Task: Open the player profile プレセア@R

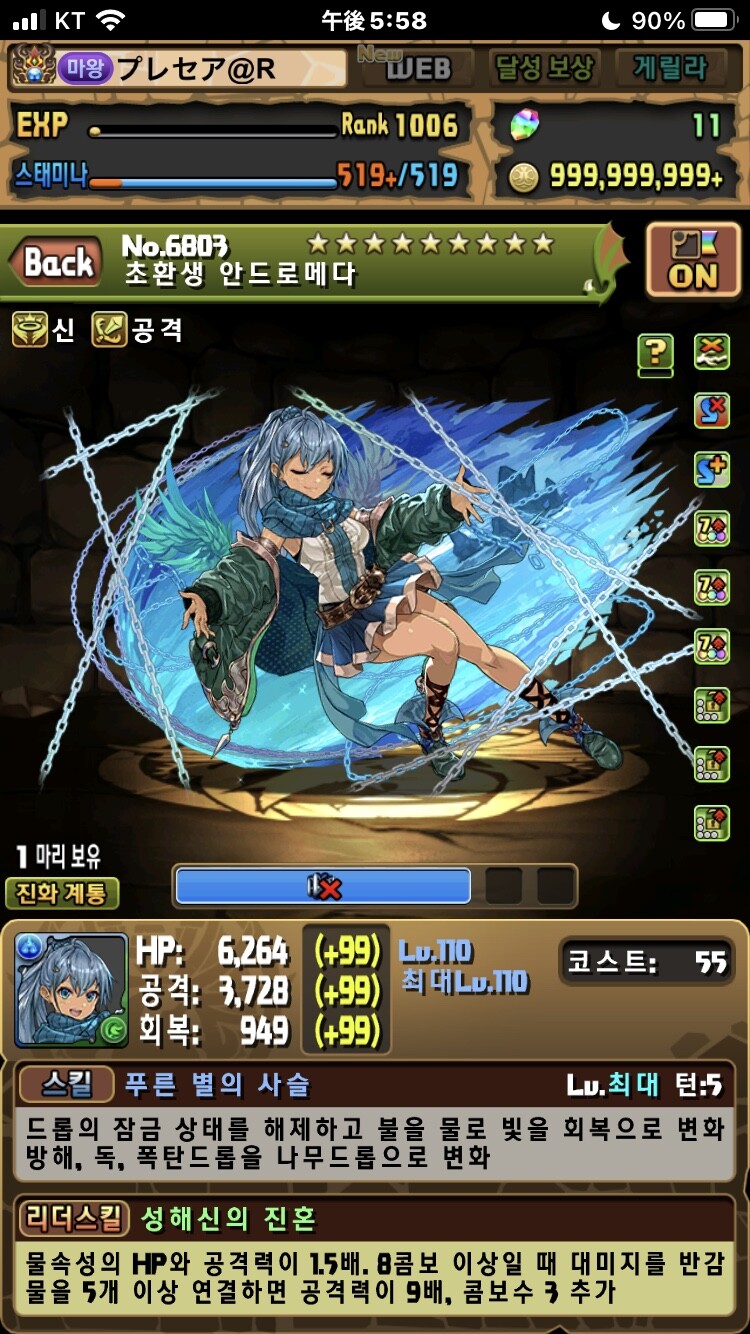Action: [180, 67]
